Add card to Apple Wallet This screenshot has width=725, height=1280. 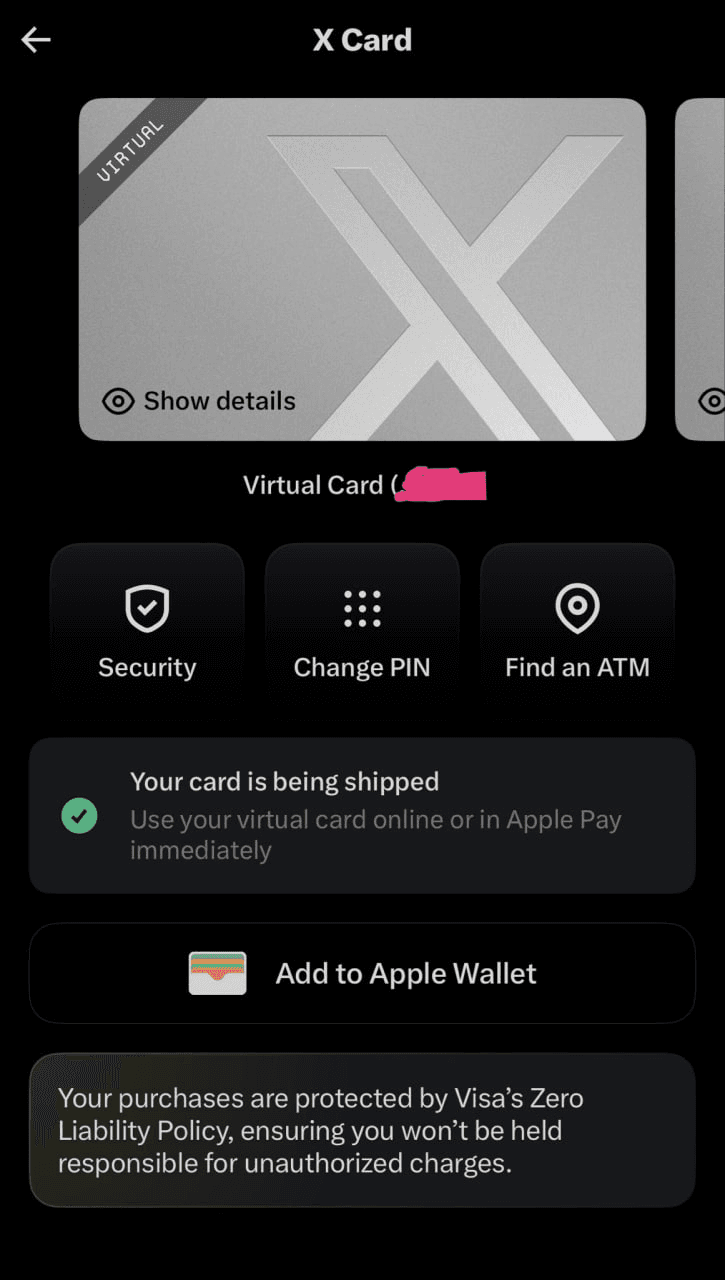[x=362, y=973]
